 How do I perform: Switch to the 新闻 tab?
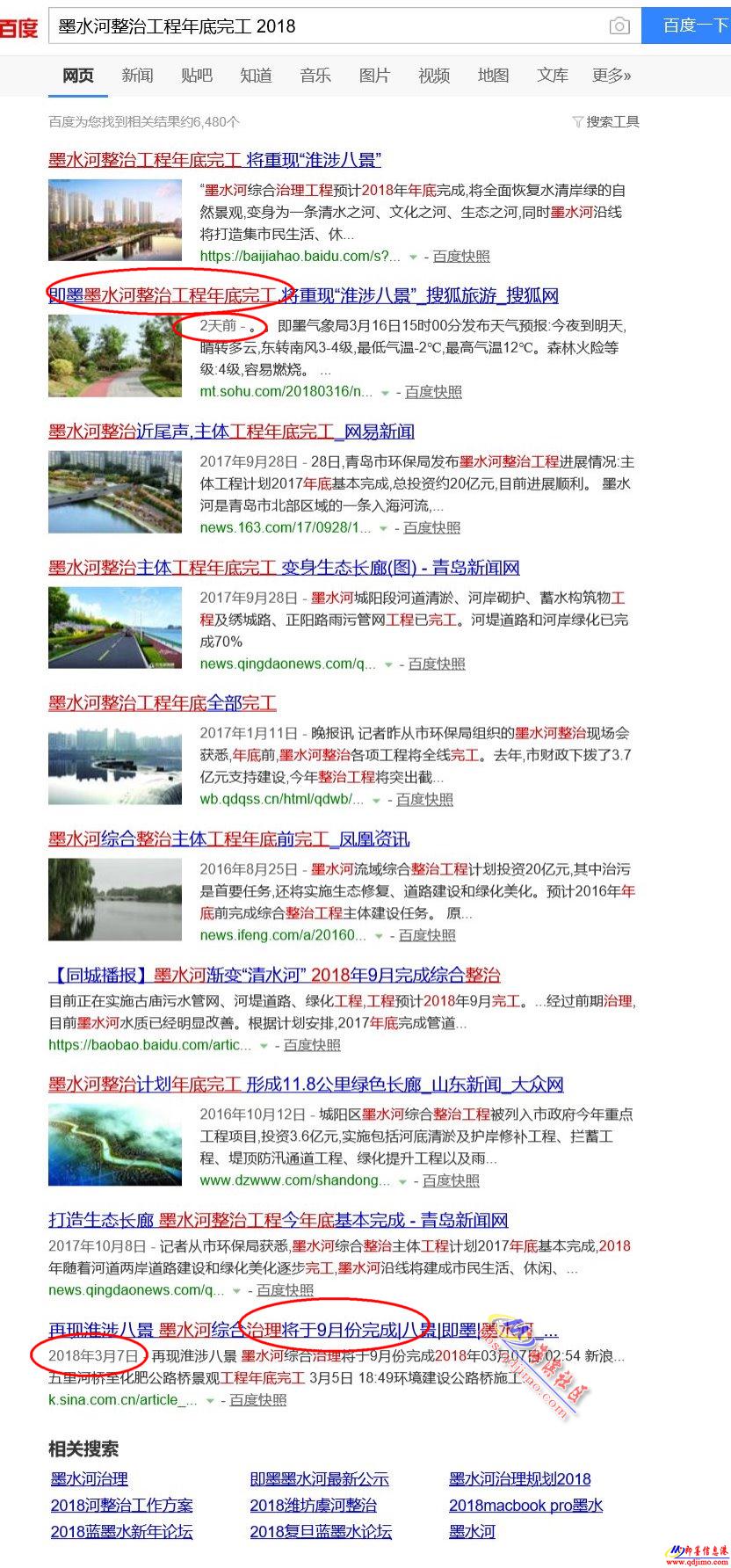point(137,76)
